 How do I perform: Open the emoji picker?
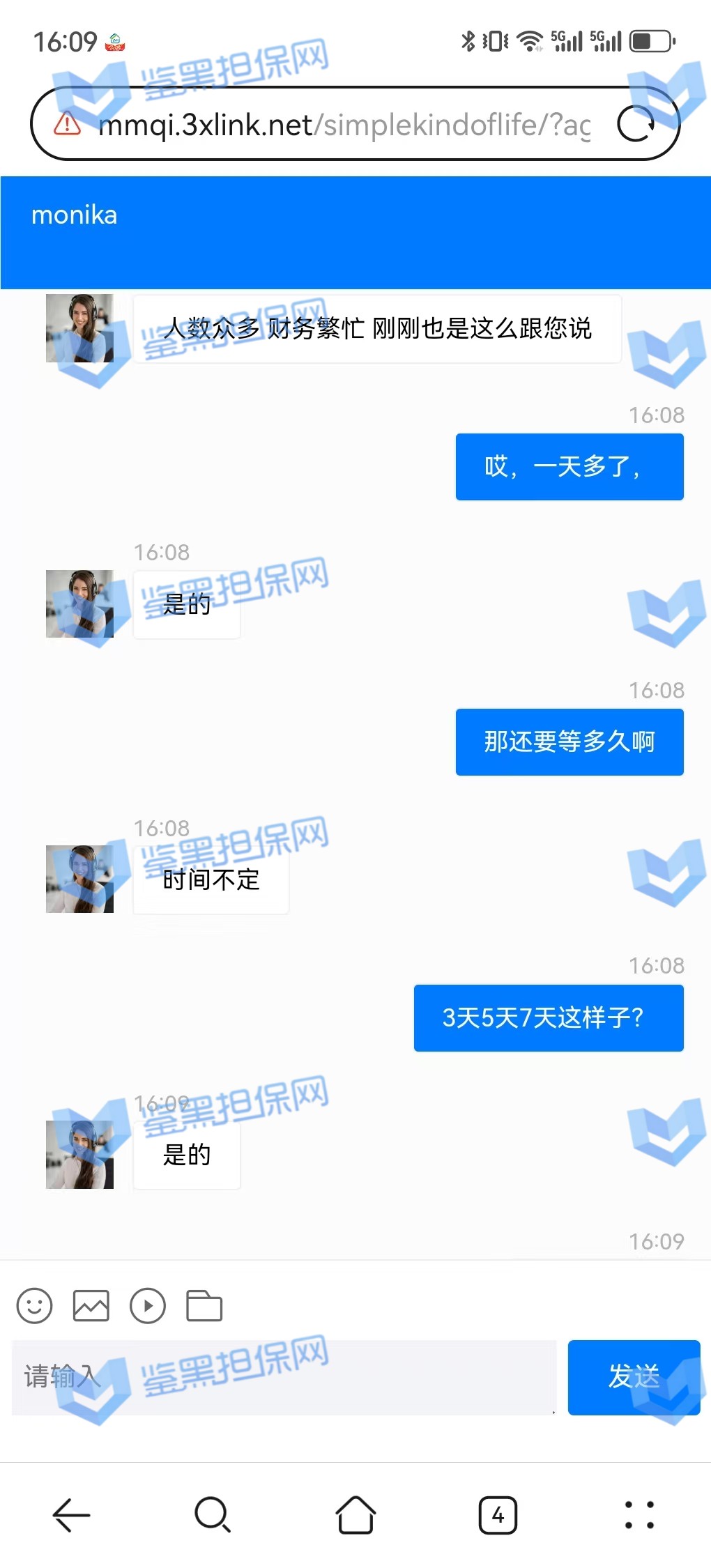(34, 1305)
